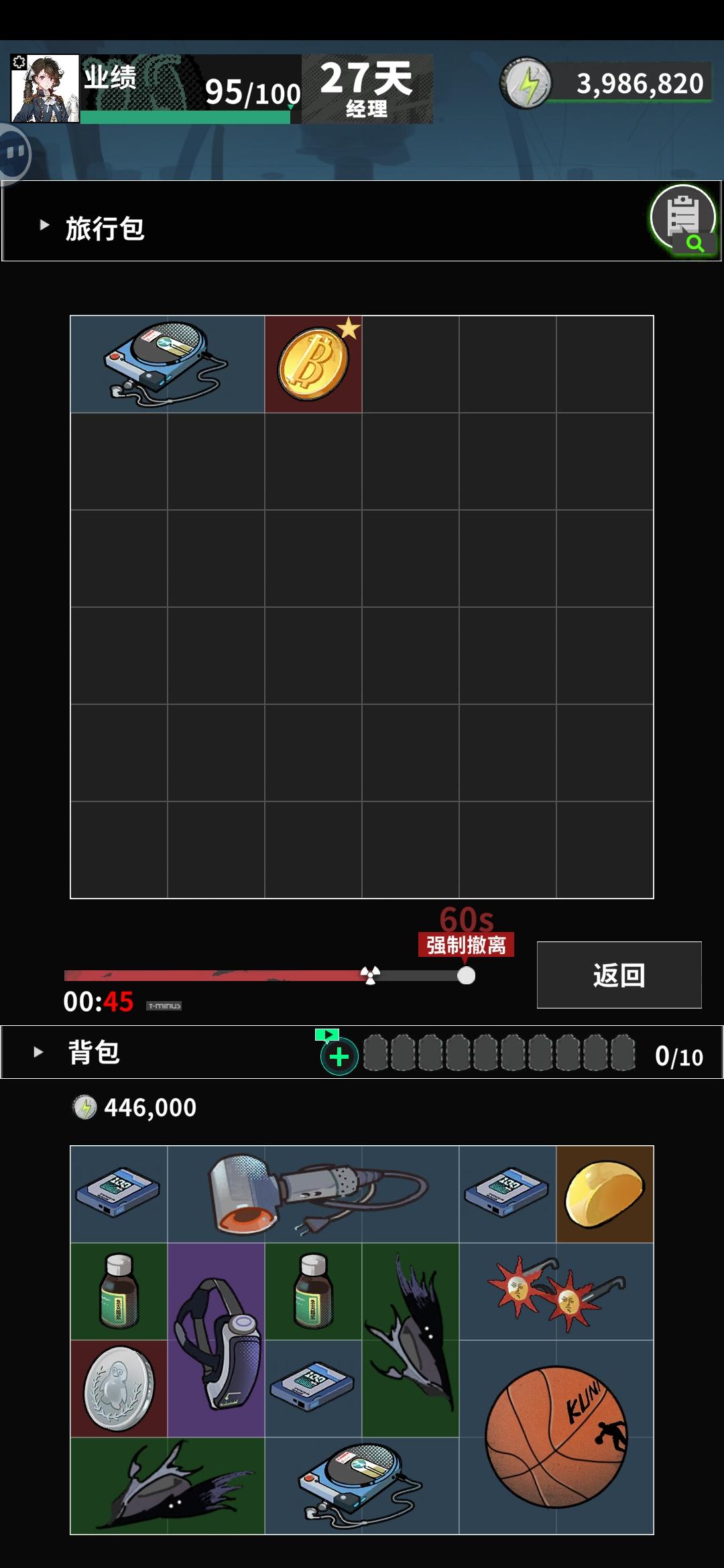Select the CD player in the backpack
724x1568 pixels.
[x=362, y=1486]
